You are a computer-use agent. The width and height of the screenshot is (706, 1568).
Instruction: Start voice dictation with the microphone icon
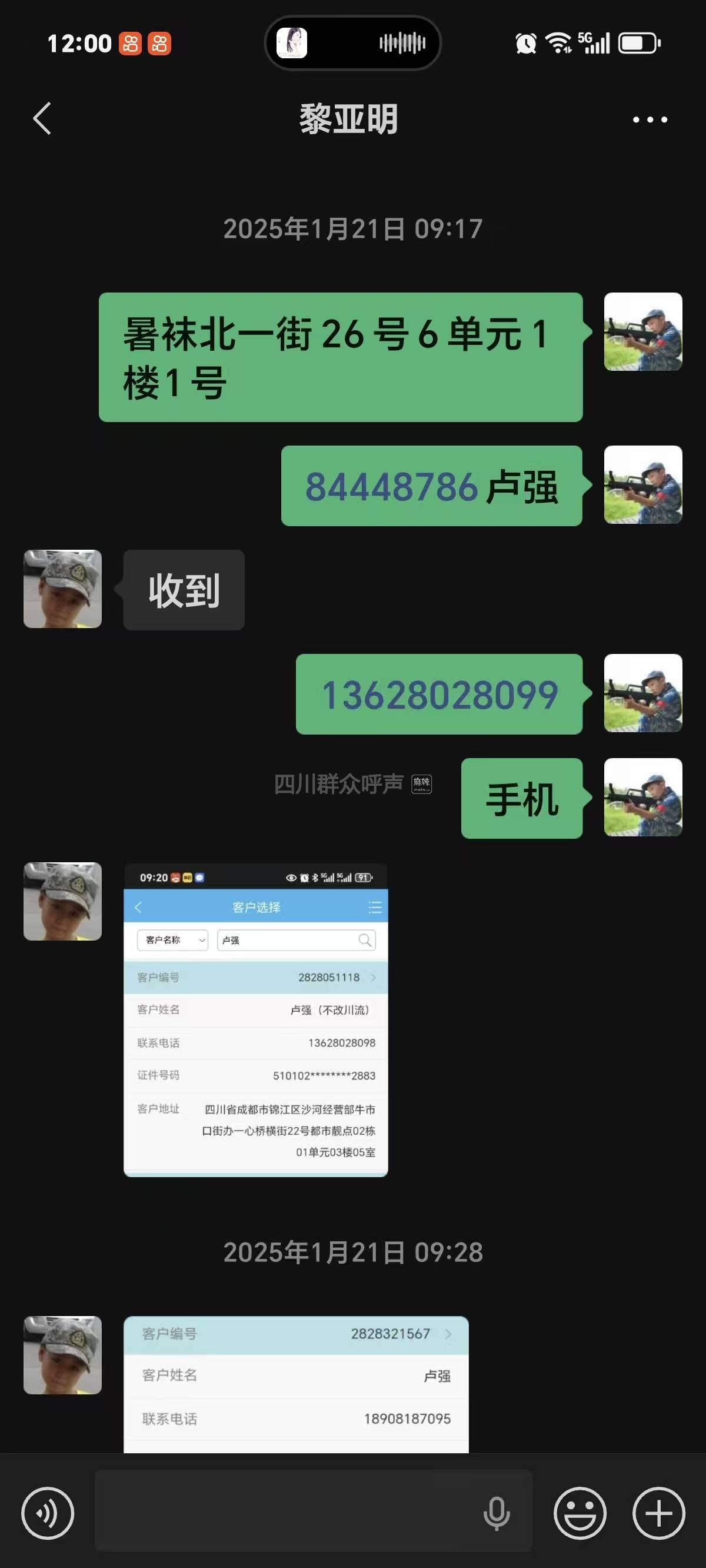tap(496, 1513)
